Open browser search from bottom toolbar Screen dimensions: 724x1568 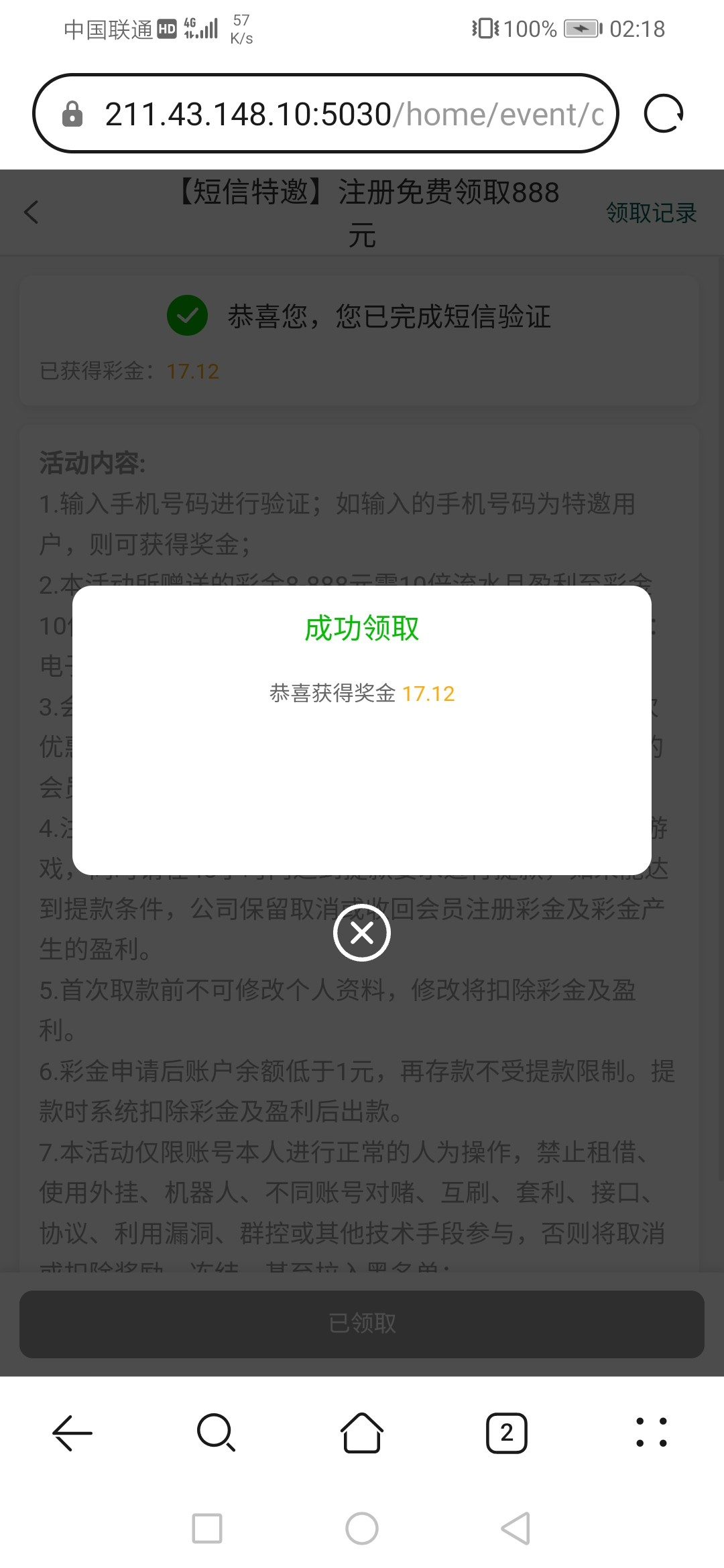217,1433
